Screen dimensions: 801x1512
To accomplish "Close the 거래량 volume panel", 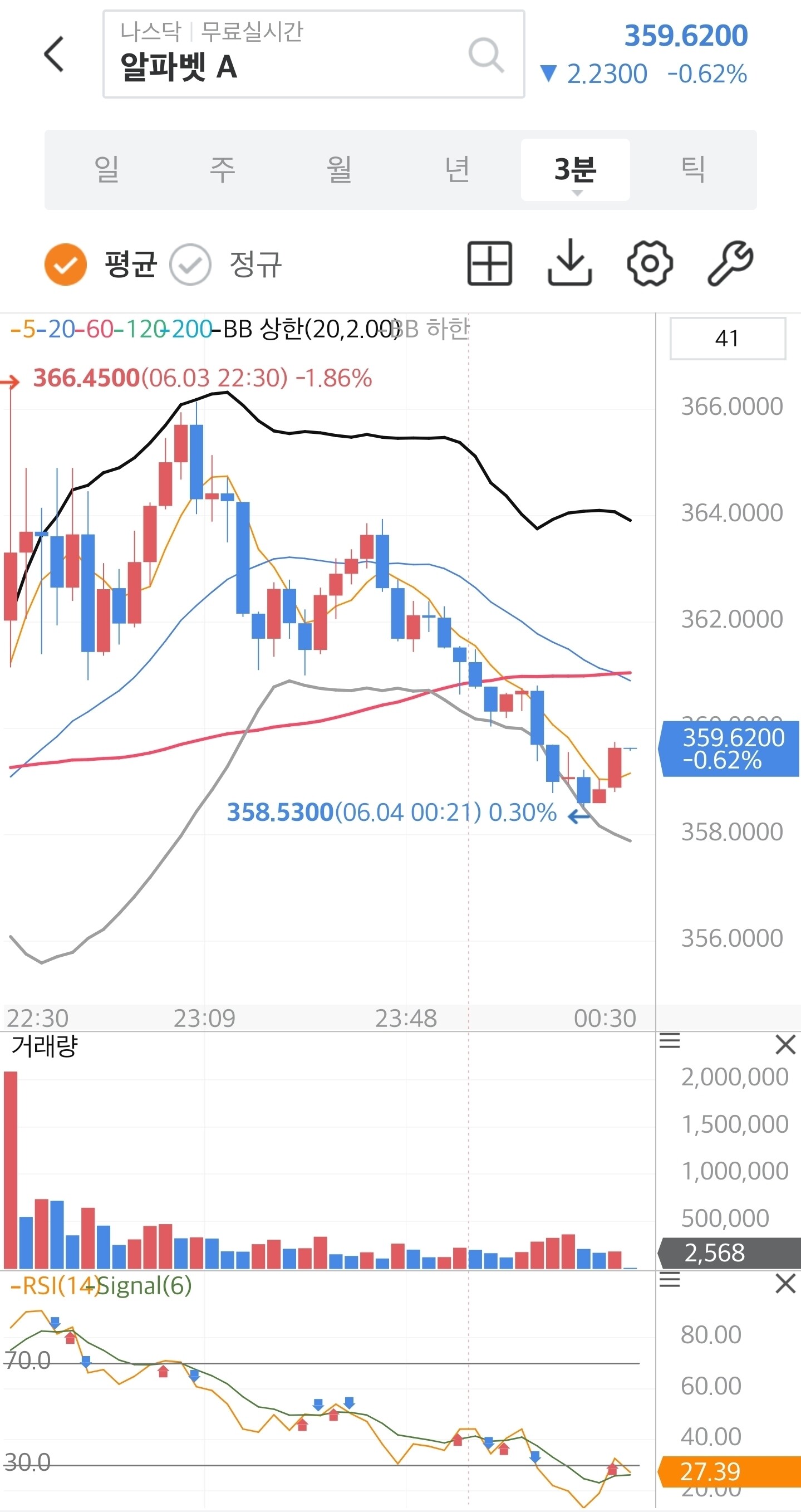I will (784, 1044).
